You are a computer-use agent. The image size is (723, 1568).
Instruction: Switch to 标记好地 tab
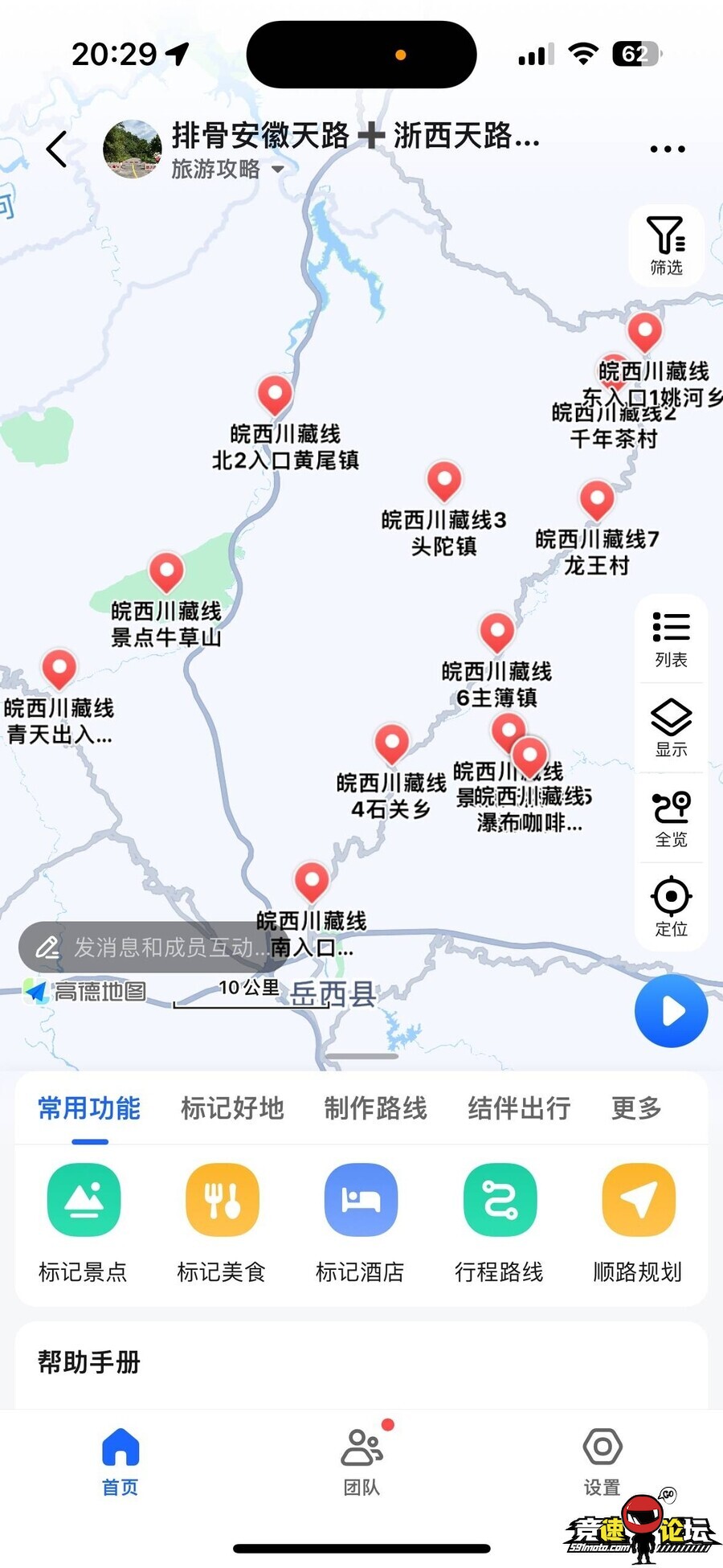coord(232,1107)
